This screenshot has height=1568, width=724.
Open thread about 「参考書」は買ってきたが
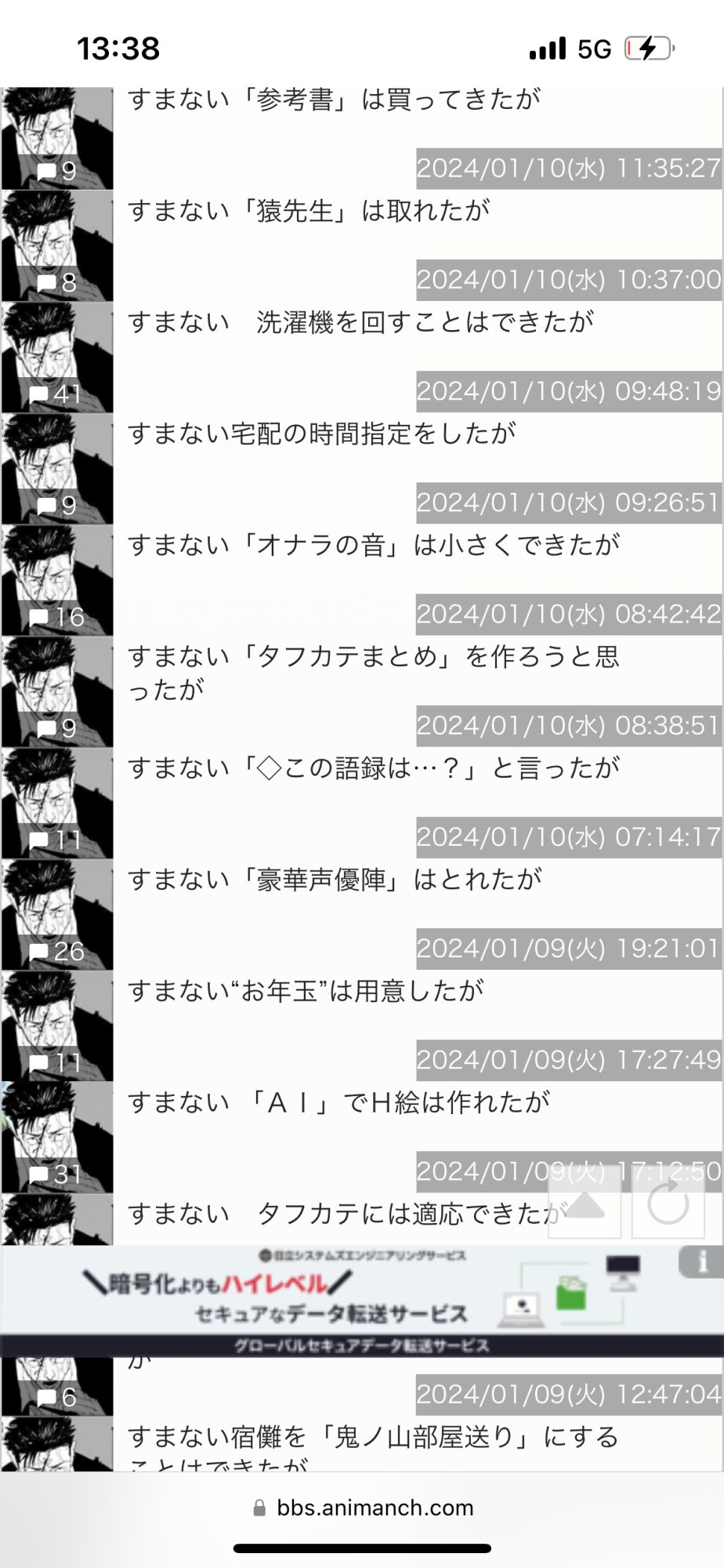(x=334, y=100)
